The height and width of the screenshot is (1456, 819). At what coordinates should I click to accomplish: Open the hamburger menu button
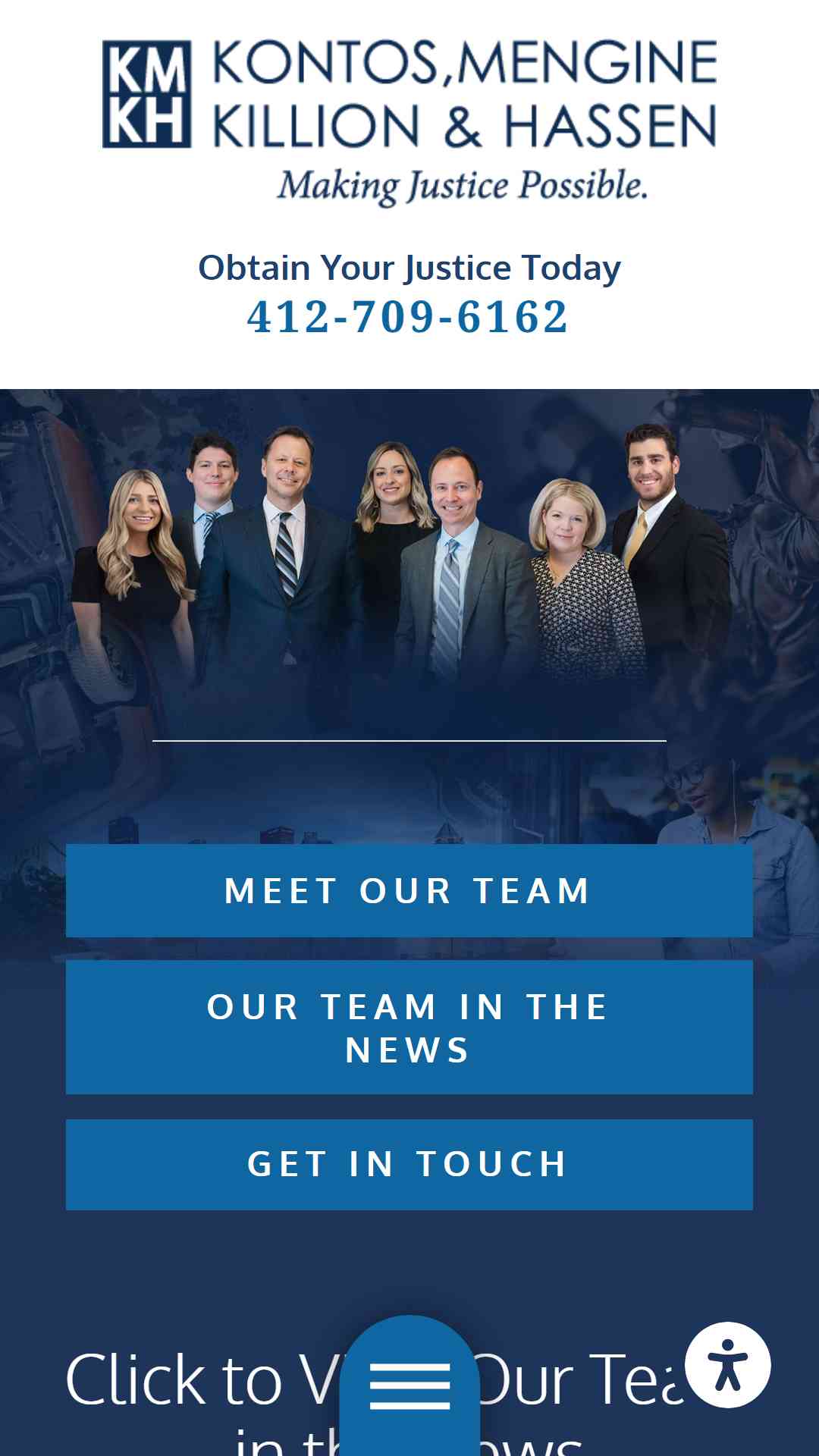[x=409, y=1386]
